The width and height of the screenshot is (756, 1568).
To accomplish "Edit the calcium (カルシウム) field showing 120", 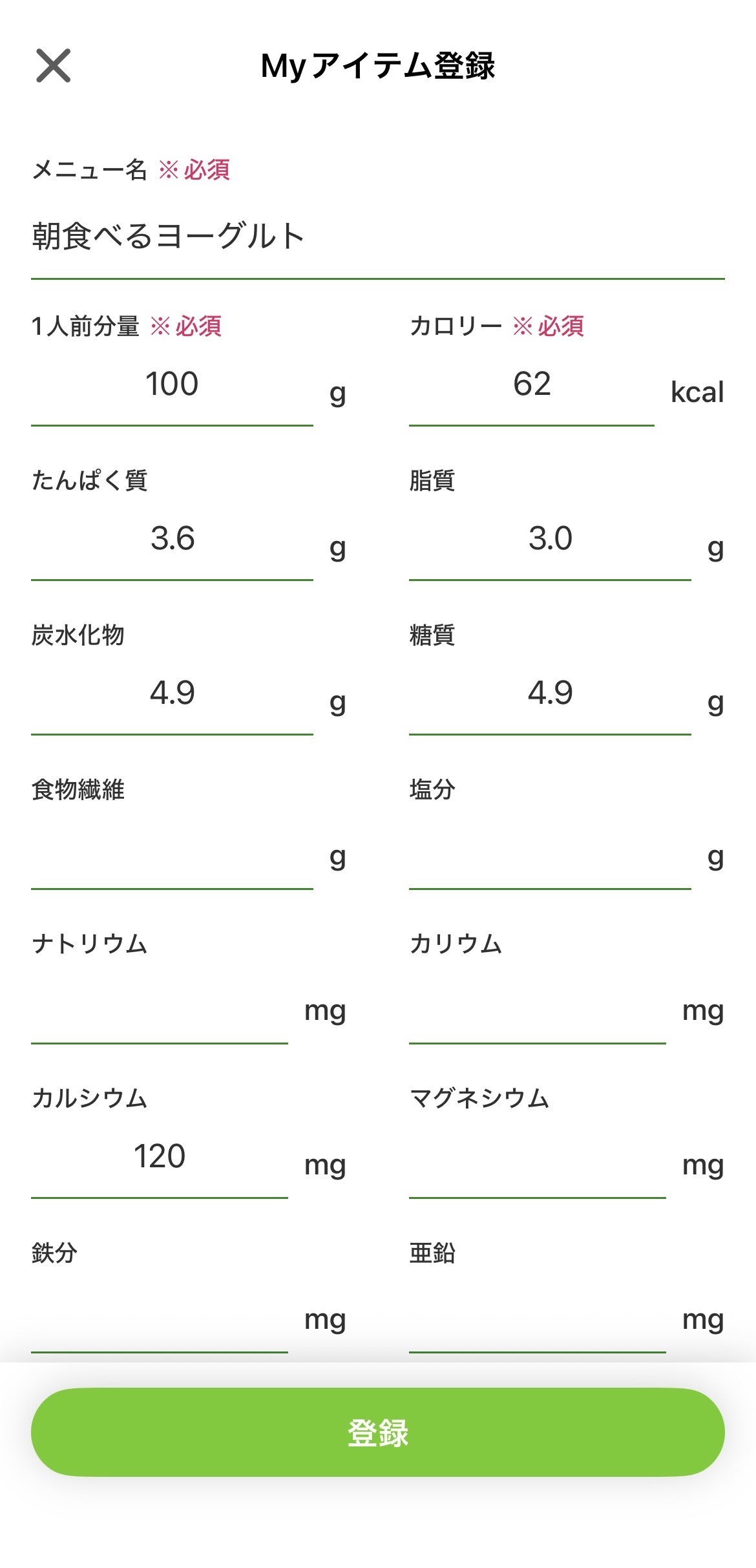I will [x=159, y=1158].
